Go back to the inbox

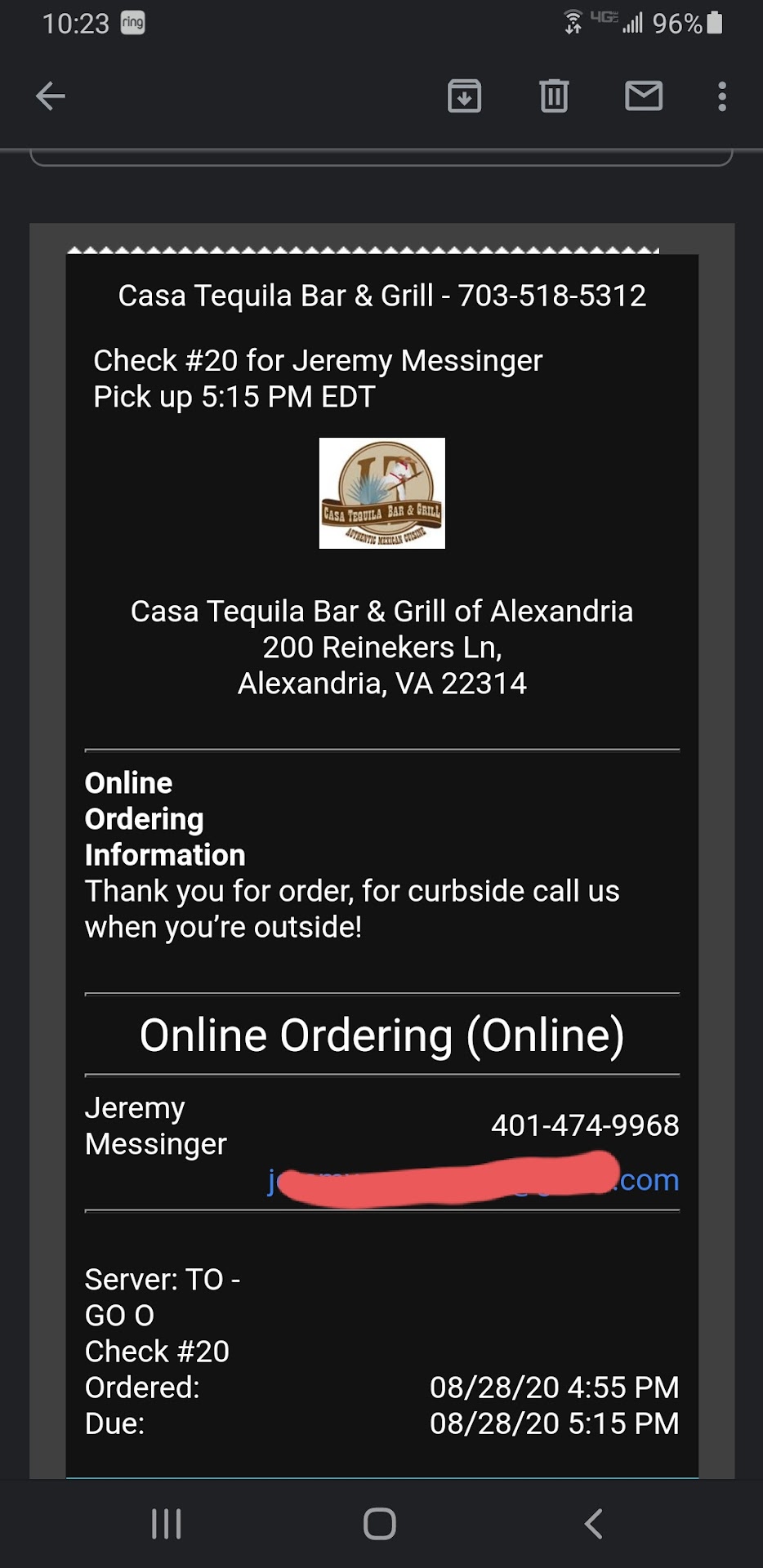(x=51, y=96)
